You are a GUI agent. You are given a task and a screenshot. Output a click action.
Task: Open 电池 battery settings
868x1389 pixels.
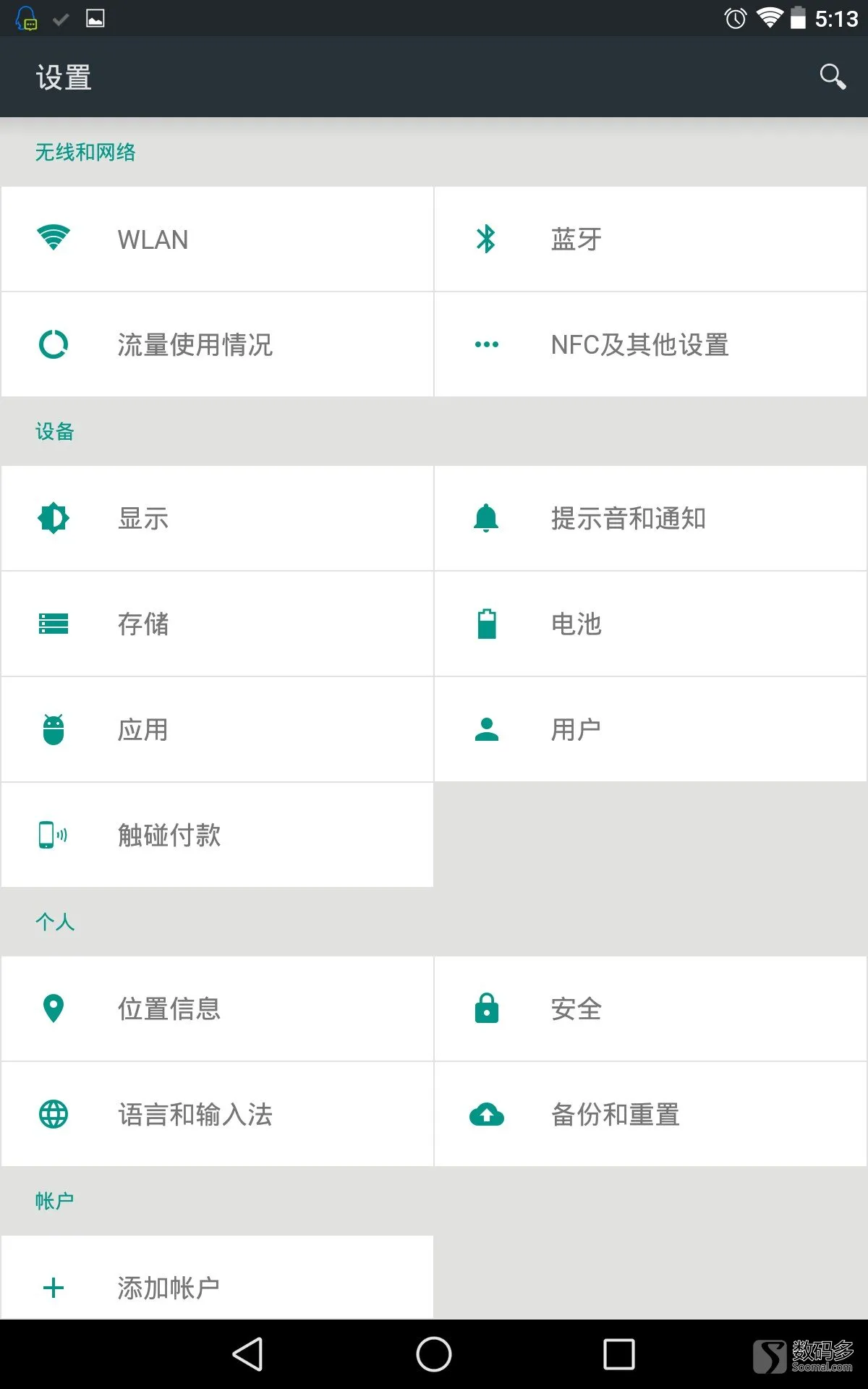pyautogui.click(x=650, y=624)
